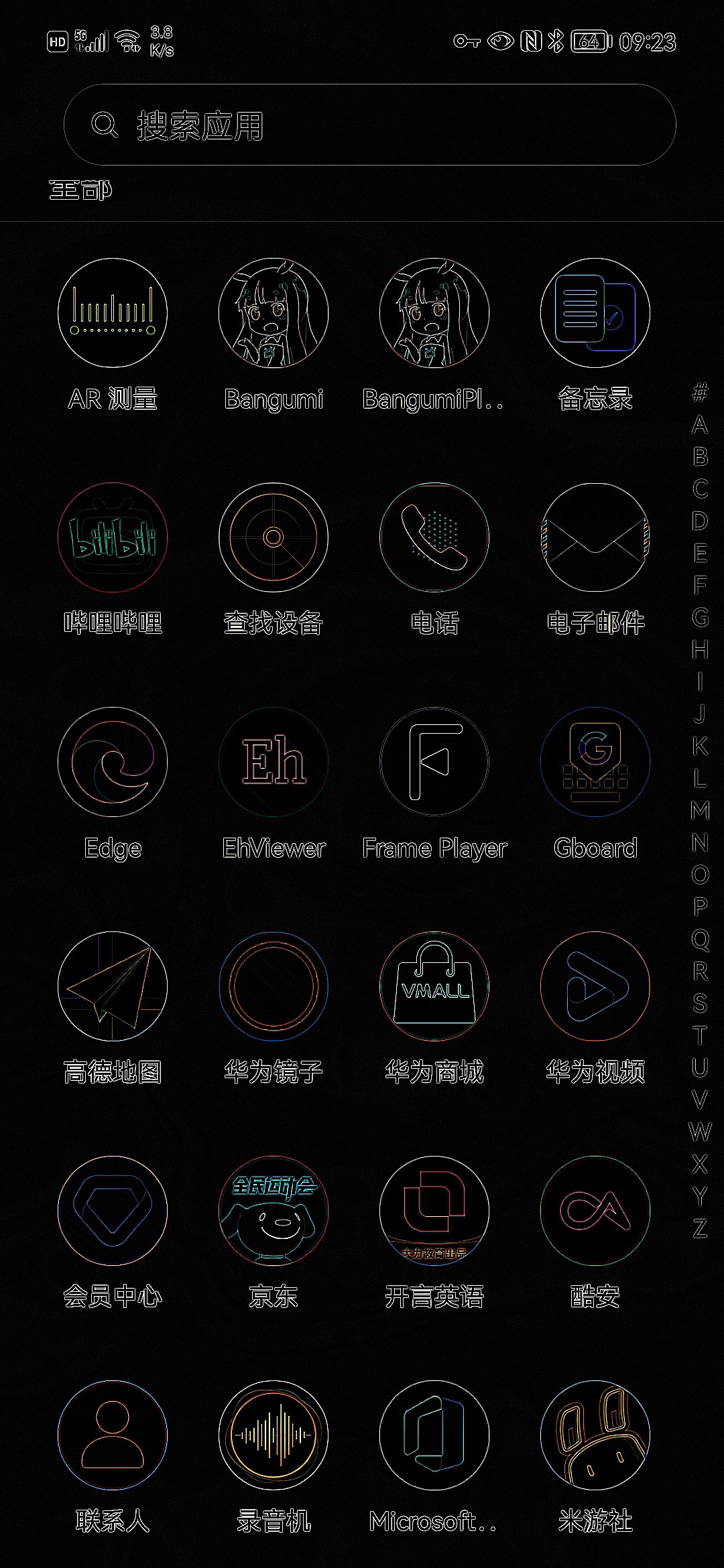Open 备忘录 notes app
The image size is (724, 1568).
point(595,313)
